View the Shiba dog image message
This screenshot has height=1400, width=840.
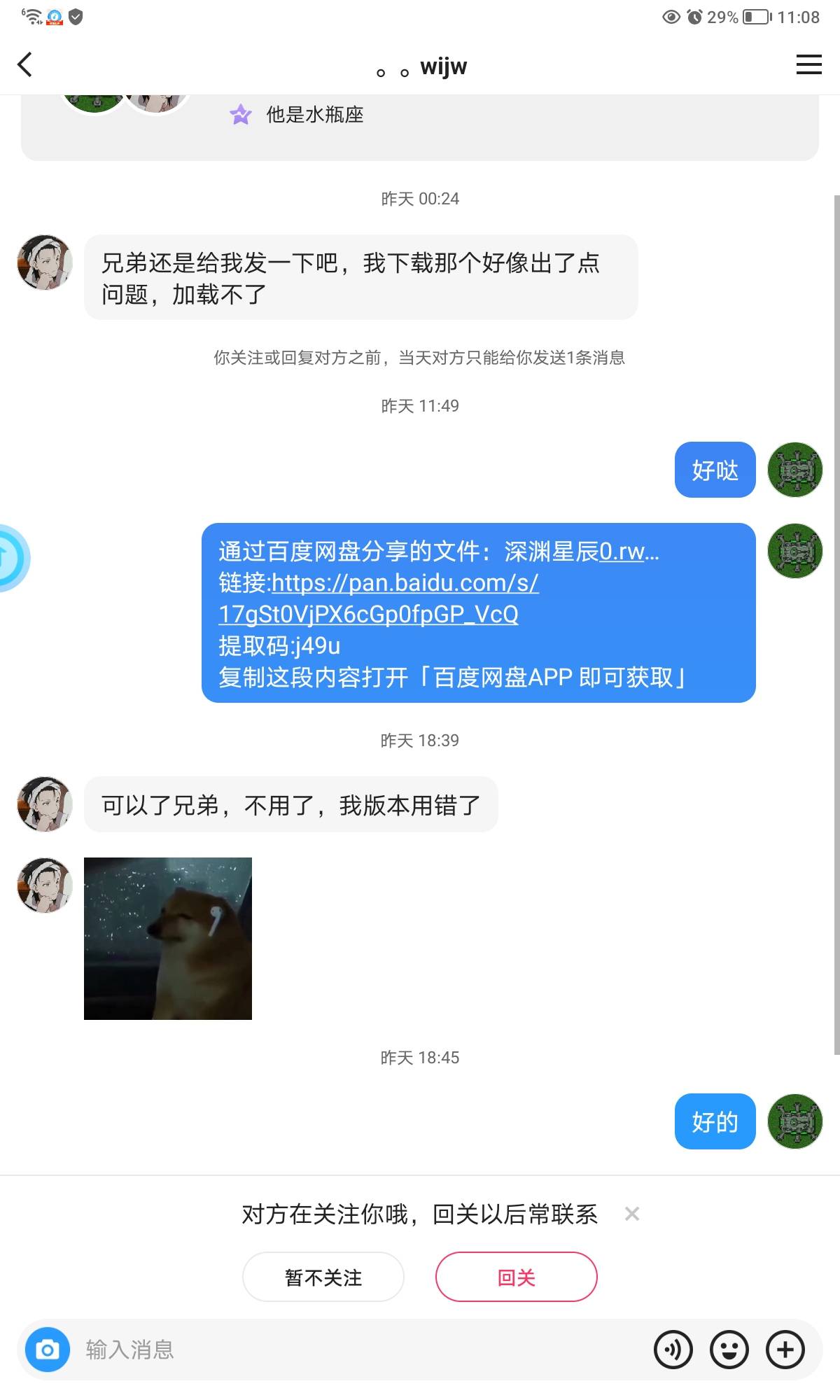click(168, 938)
